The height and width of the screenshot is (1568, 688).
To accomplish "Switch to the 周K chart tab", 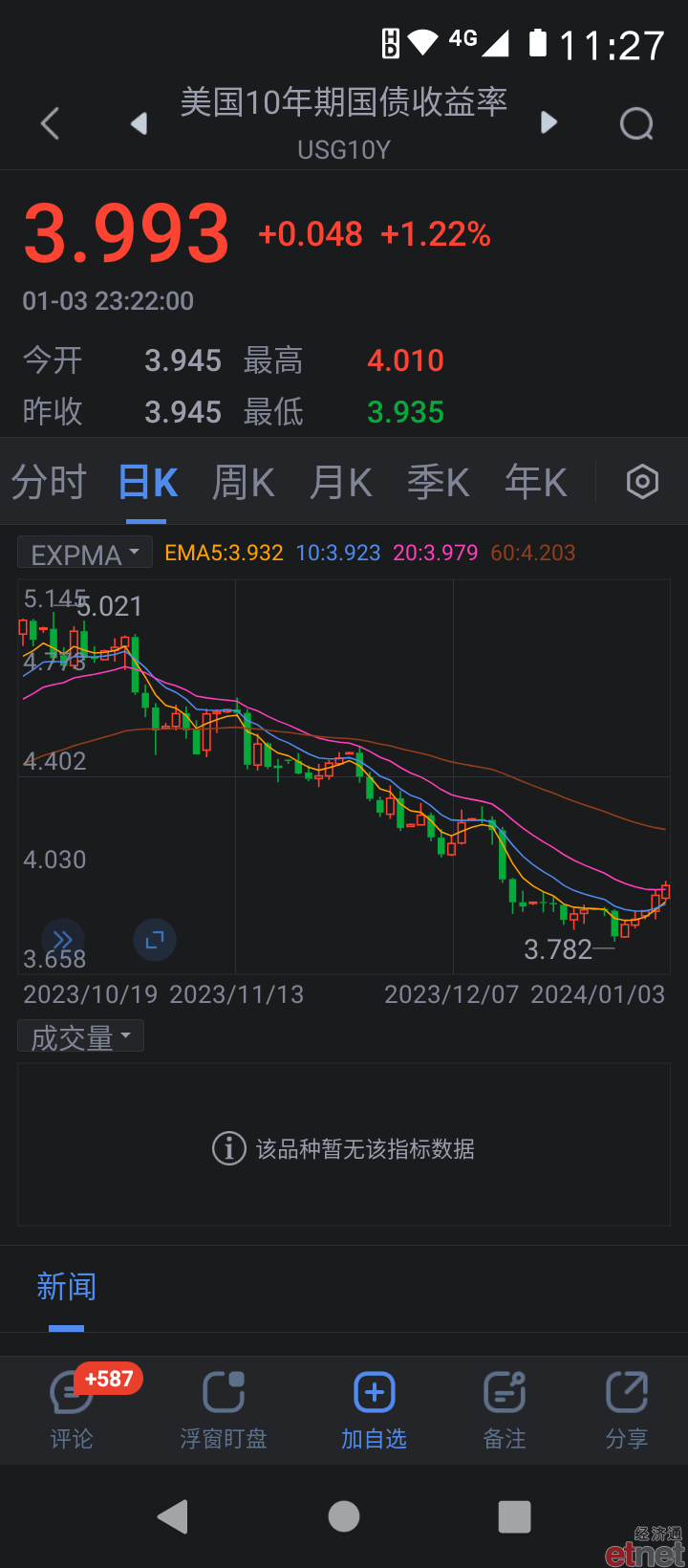I will (x=244, y=482).
